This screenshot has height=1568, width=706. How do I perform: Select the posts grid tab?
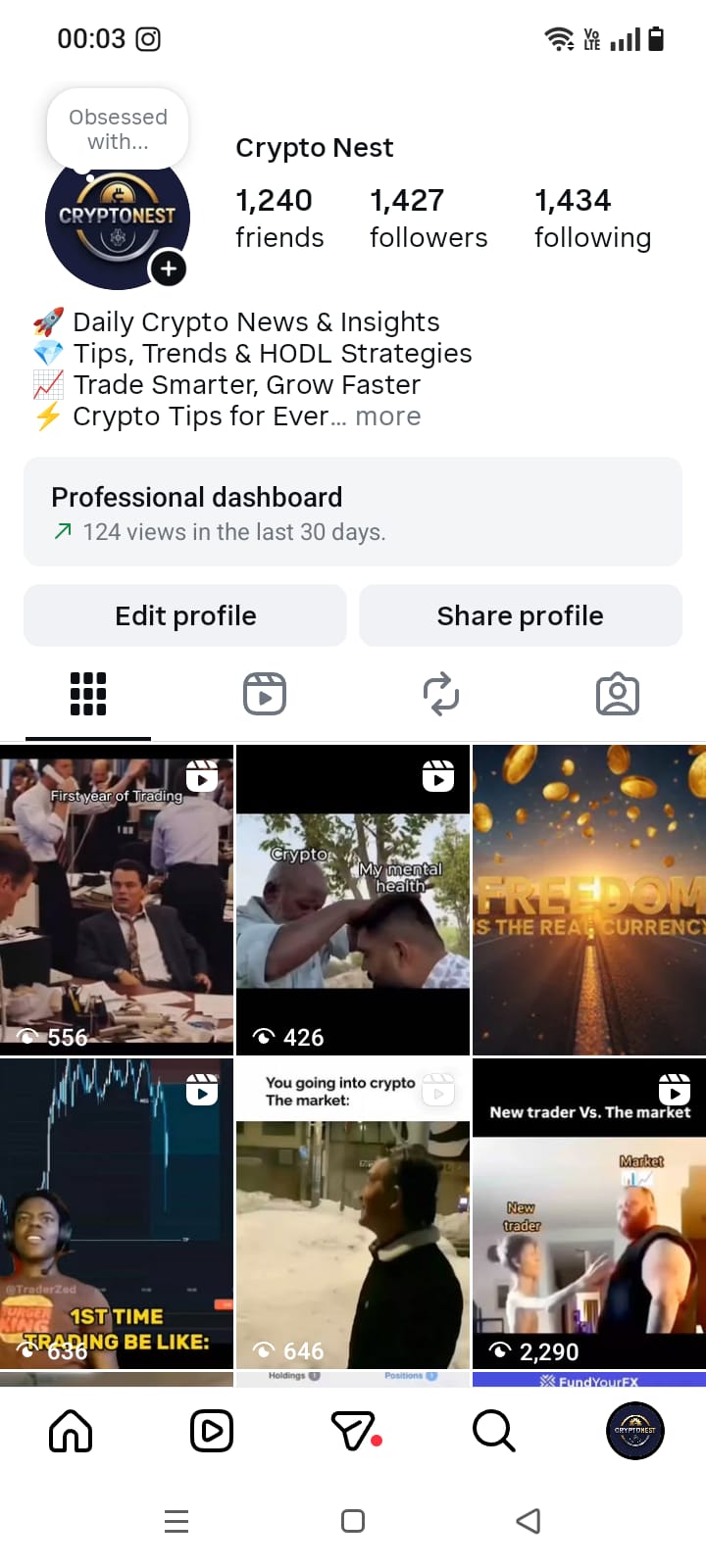tap(88, 694)
